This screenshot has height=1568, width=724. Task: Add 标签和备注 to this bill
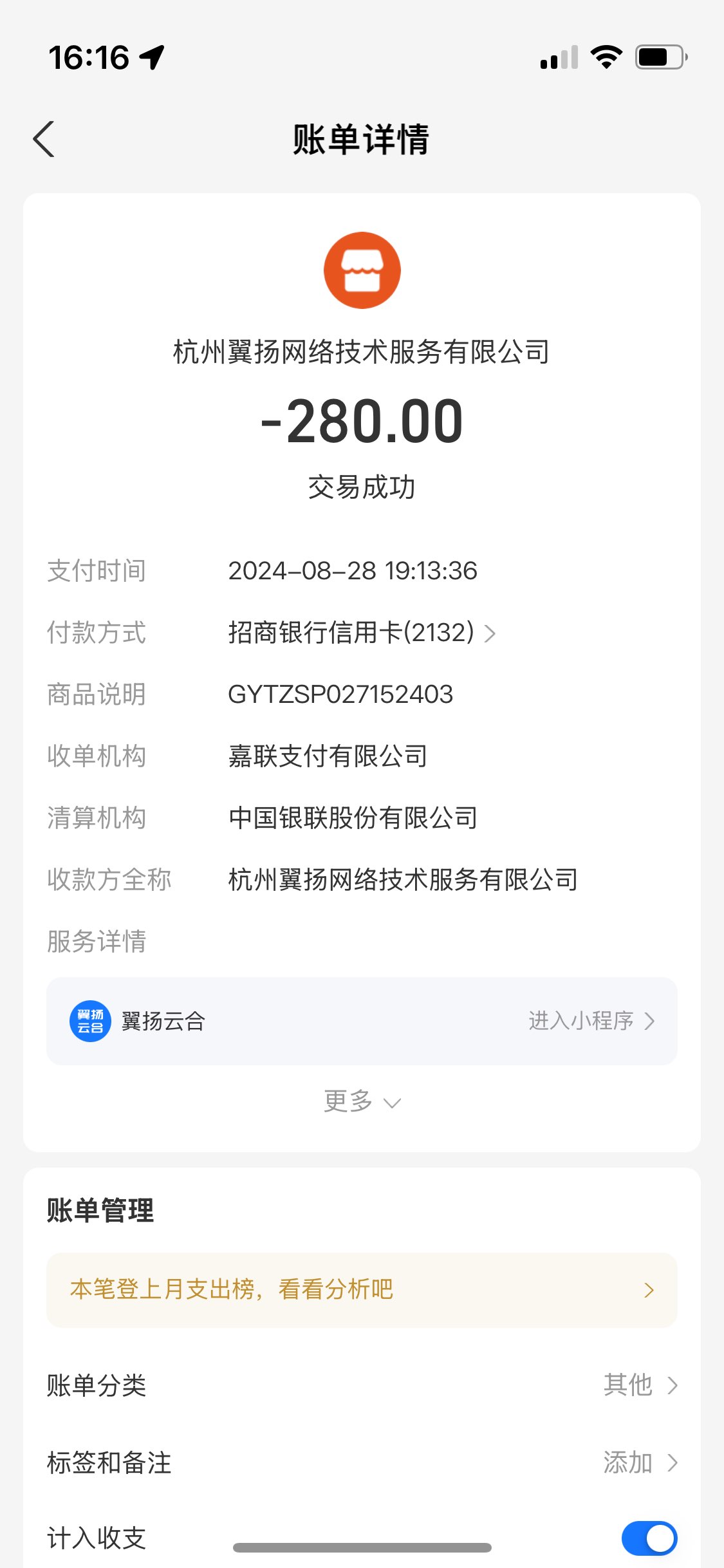[640, 1462]
